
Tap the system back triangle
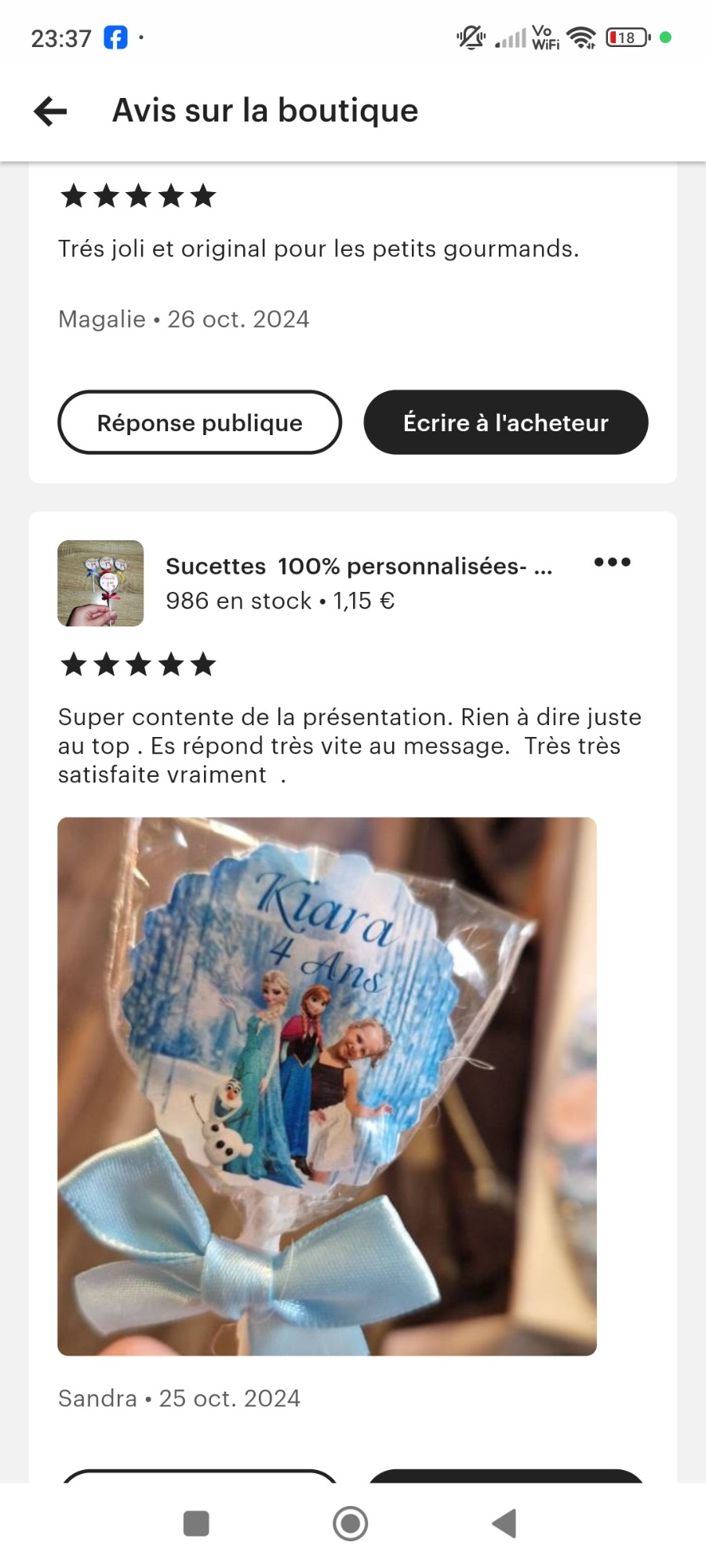point(504,1524)
